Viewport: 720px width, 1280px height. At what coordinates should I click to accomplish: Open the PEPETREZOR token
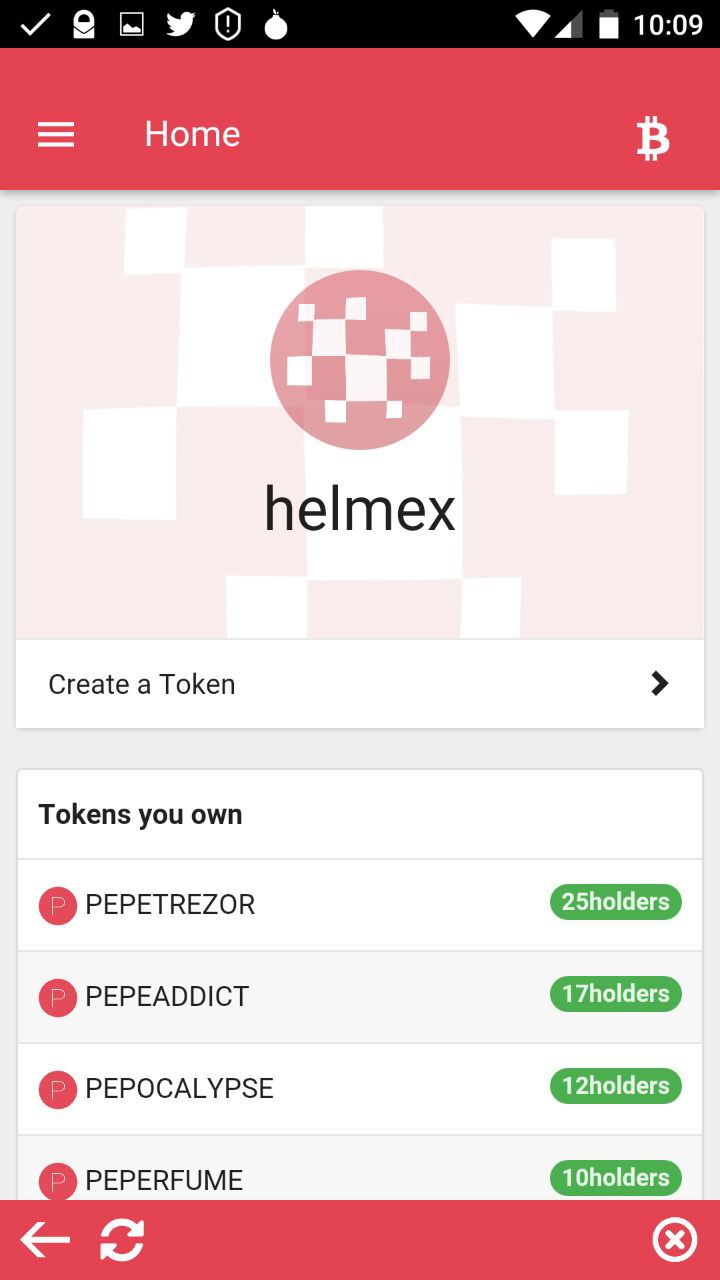(360, 905)
